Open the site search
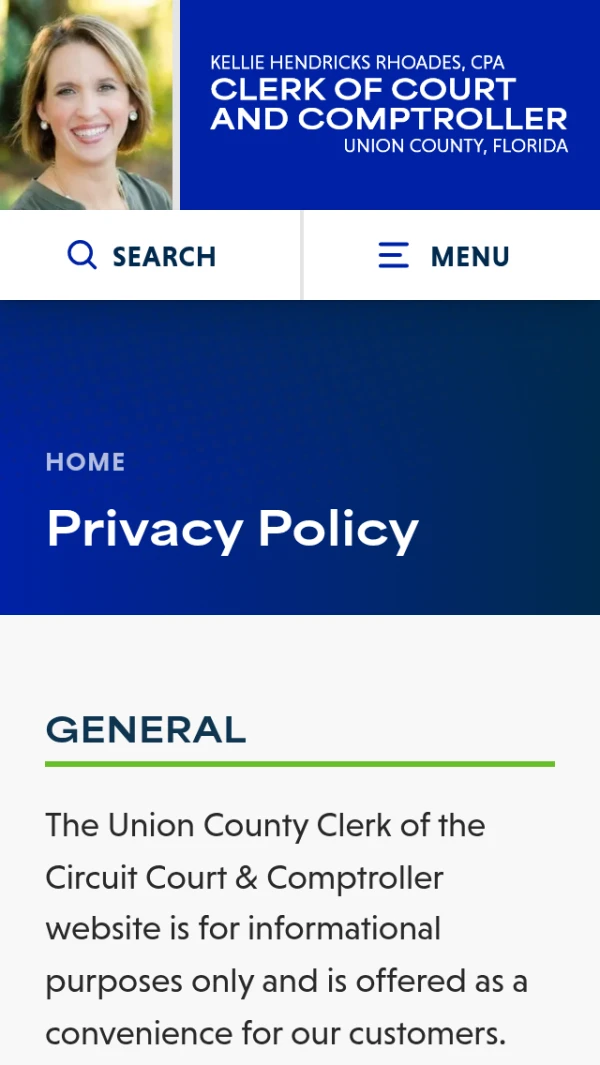The height and width of the screenshot is (1065, 600). click(142, 256)
